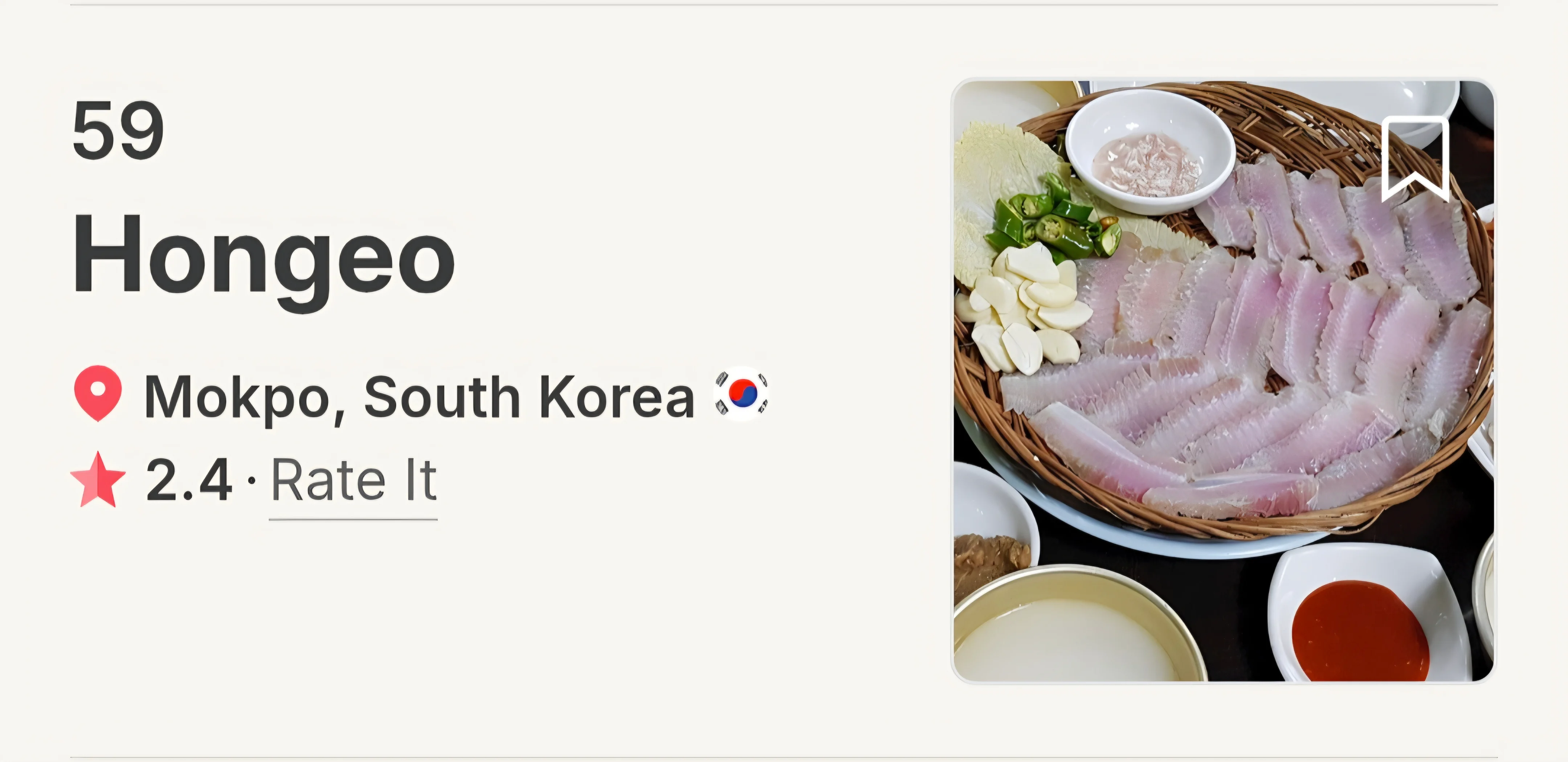Tap the Rate It link

click(x=354, y=481)
